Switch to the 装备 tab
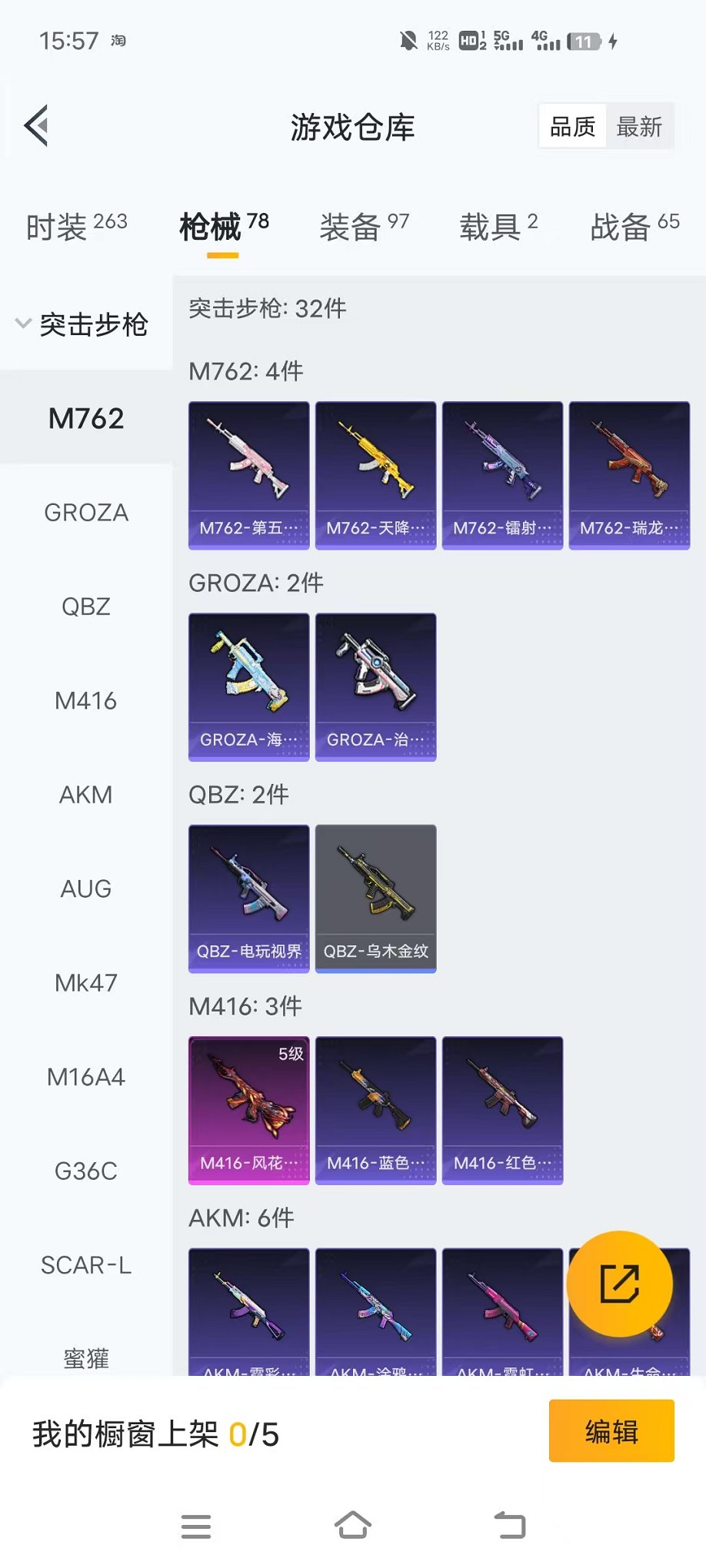 coord(364,226)
